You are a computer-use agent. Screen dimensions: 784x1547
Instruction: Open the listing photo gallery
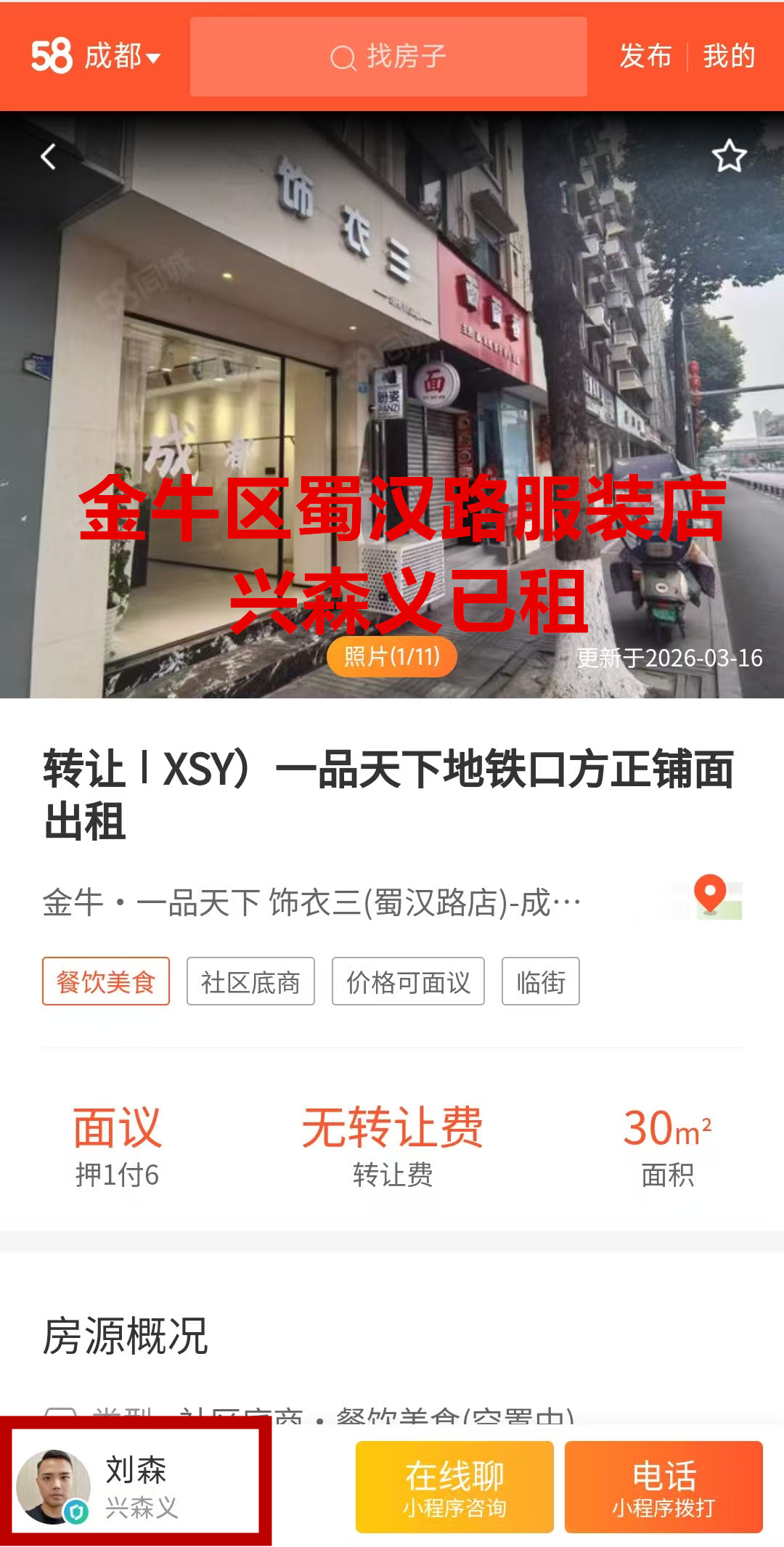point(391,657)
